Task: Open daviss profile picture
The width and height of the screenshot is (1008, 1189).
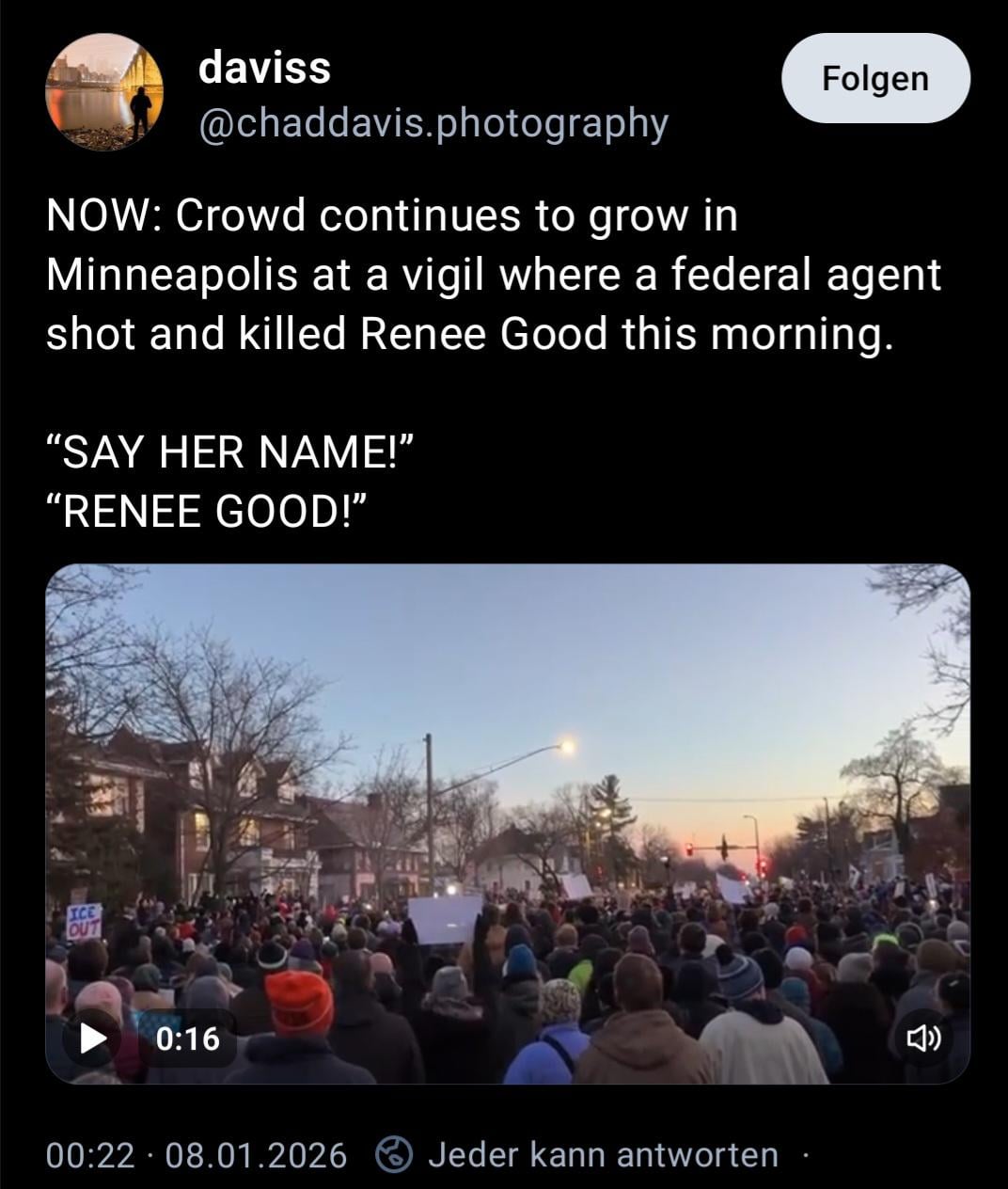Action: pos(103,91)
